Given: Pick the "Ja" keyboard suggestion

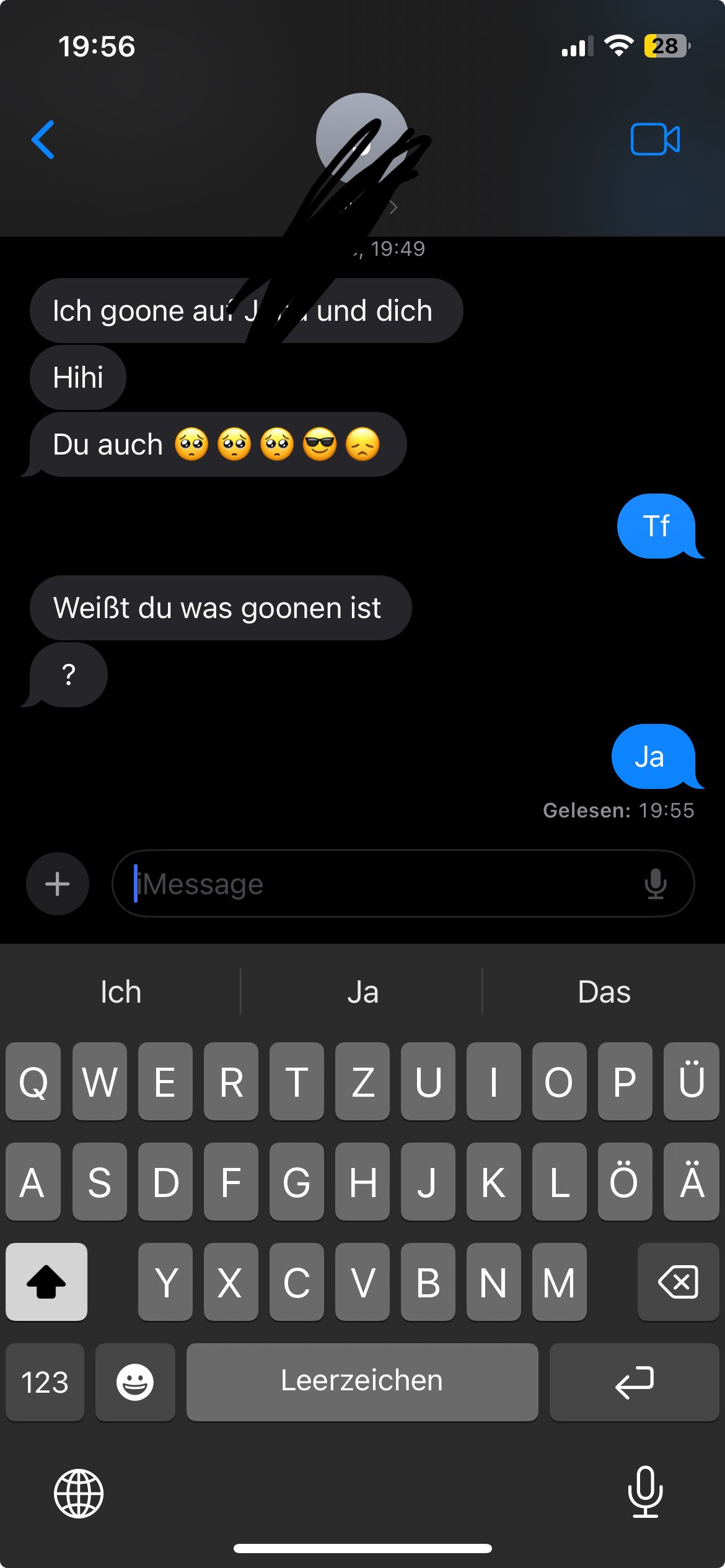Looking at the screenshot, I should click(362, 992).
